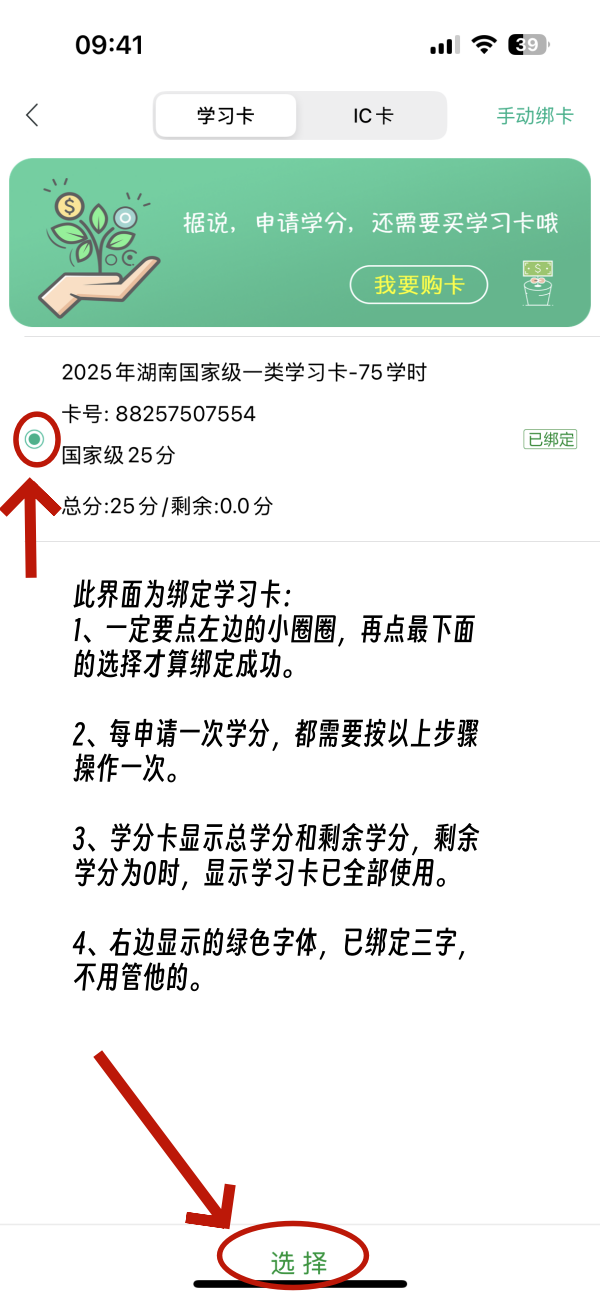Switch to the 学习卡 tab
Viewport: 600px width, 1300px height.
click(x=225, y=116)
